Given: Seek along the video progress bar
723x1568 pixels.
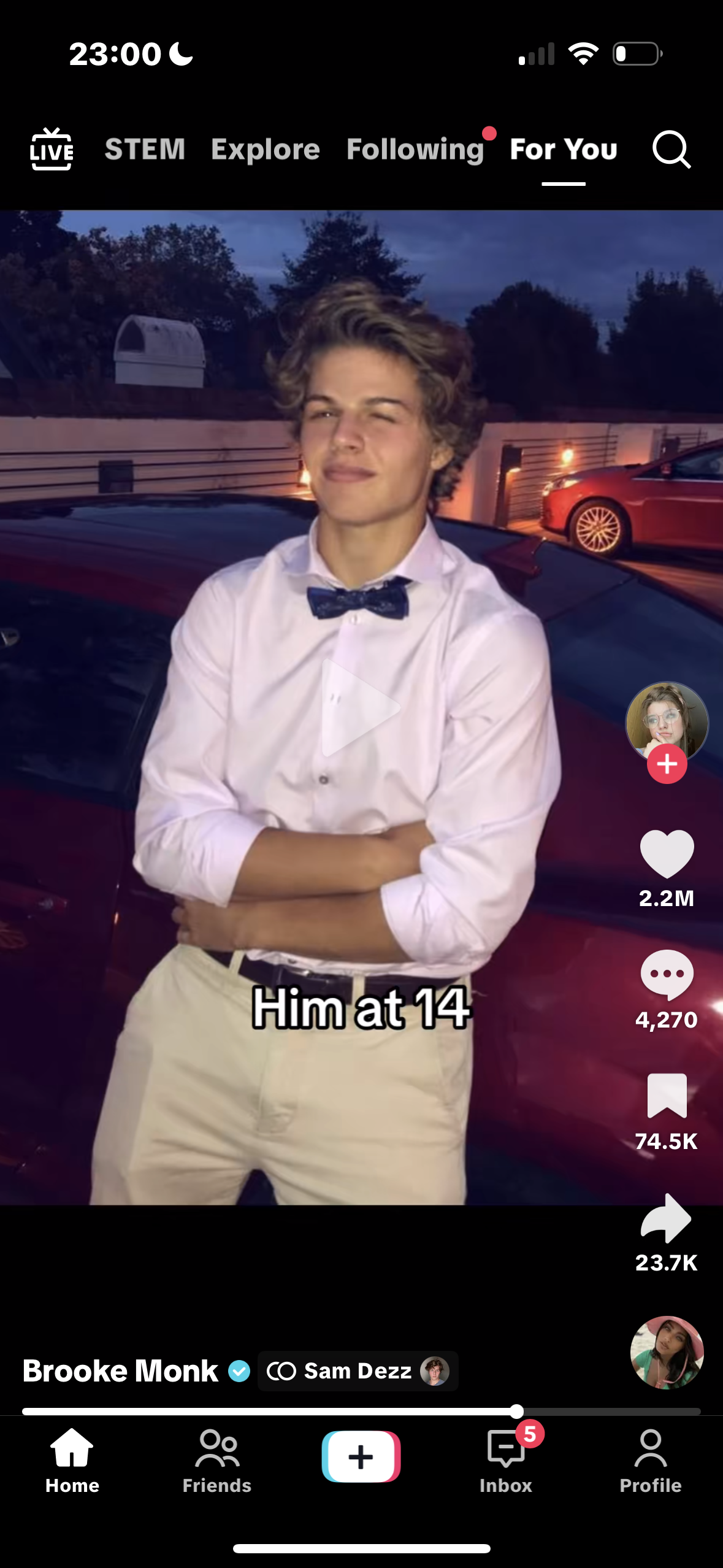Looking at the screenshot, I should pos(361,1411).
